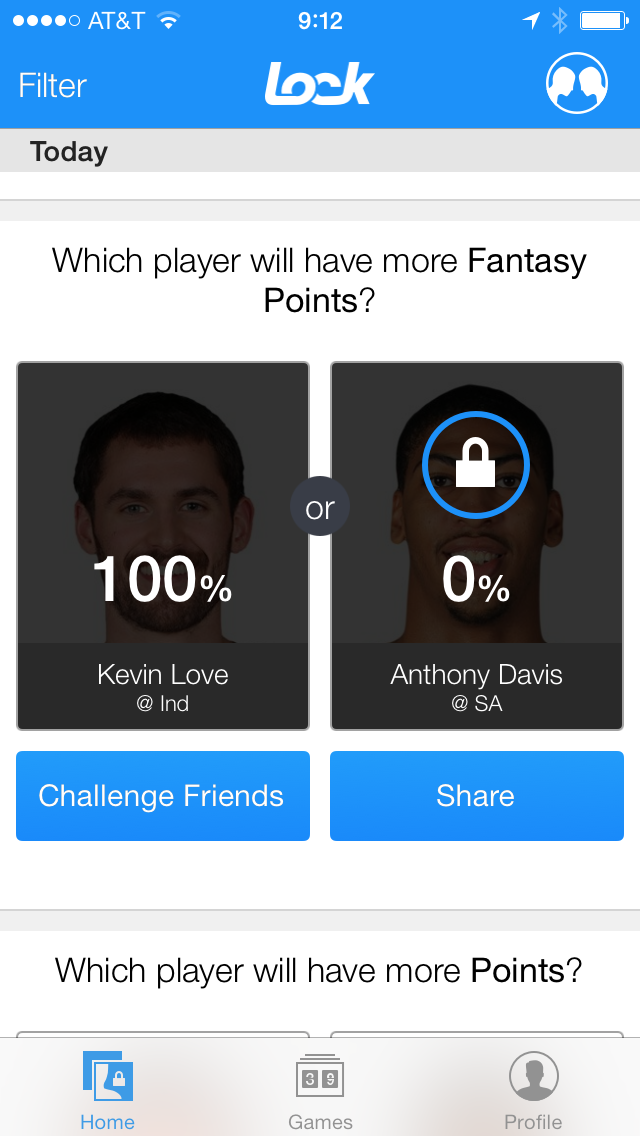Viewport: 640px width, 1136px height.
Task: Open the friends icon in header
Action: pyautogui.click(x=576, y=83)
